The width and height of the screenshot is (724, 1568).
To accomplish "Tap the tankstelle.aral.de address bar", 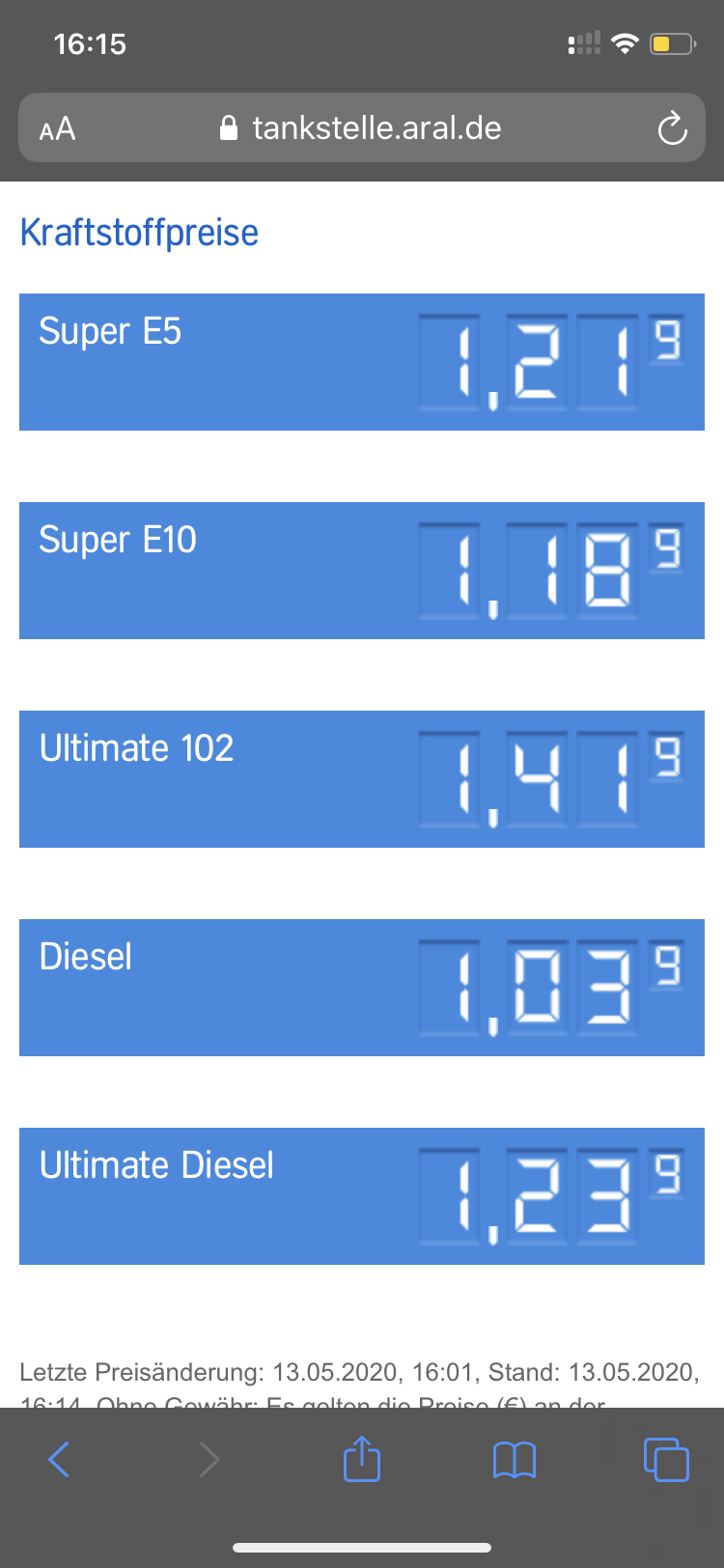I will 376,128.
